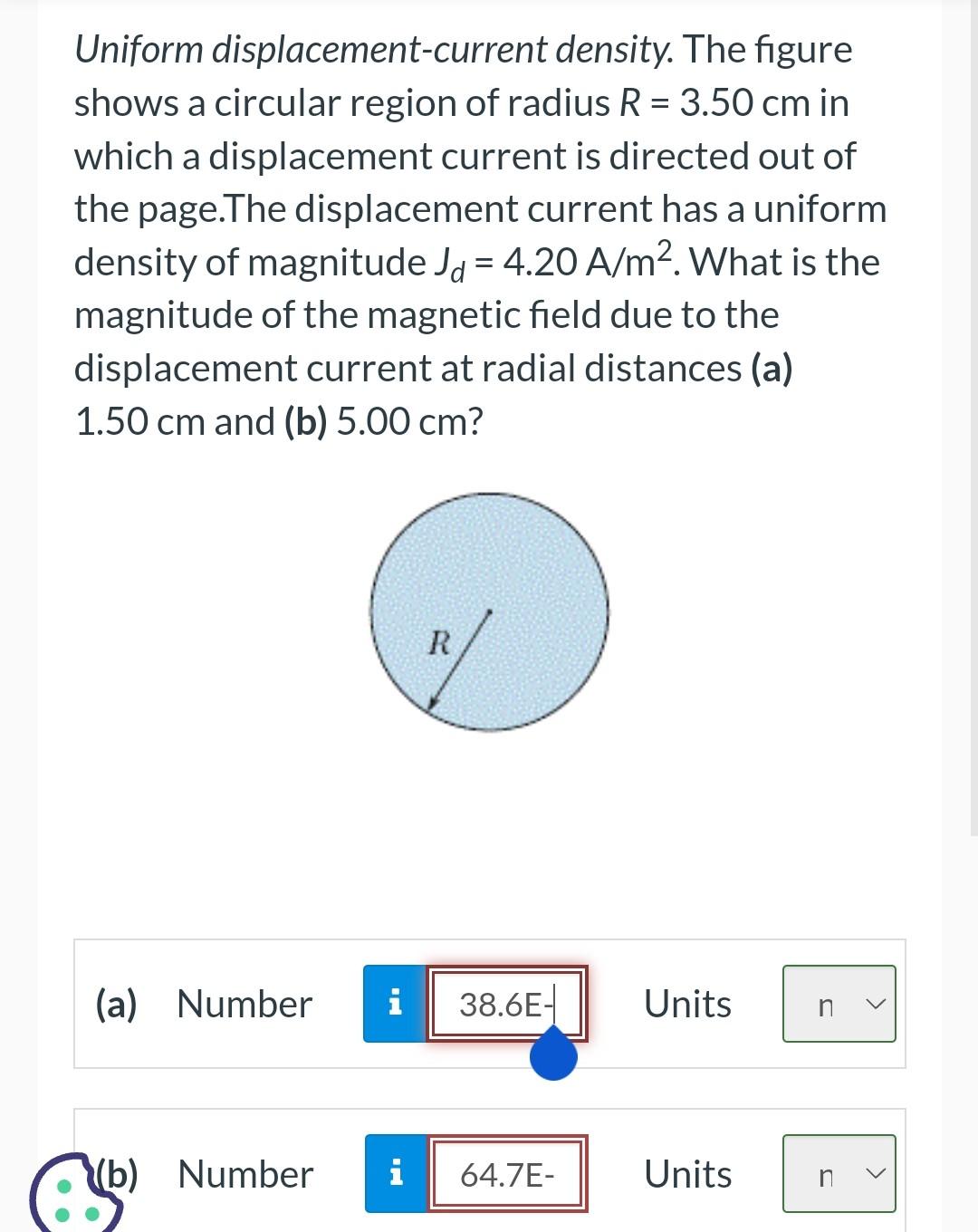
Task: Open the Units dropdown for part (b)
Action: 839,1174
